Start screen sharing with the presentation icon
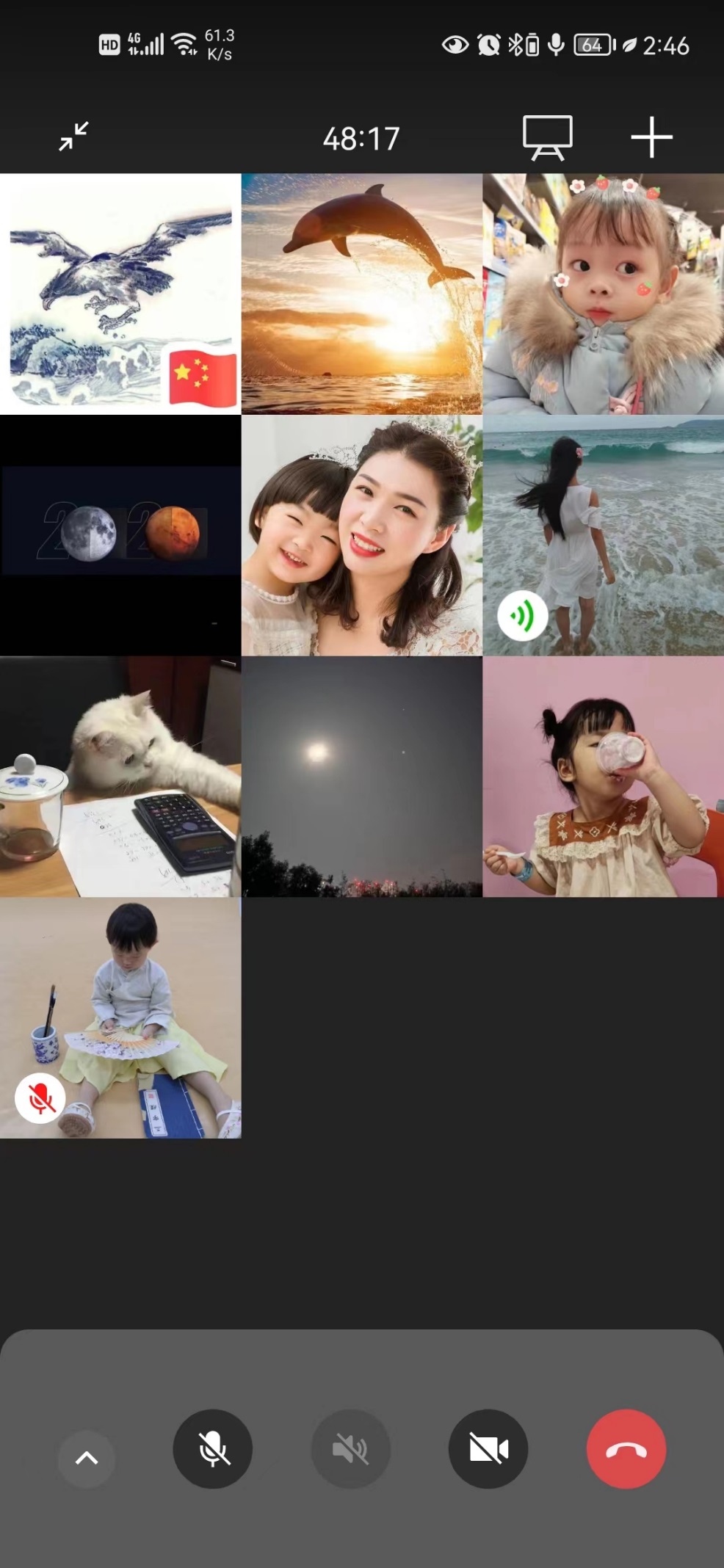 547,137
